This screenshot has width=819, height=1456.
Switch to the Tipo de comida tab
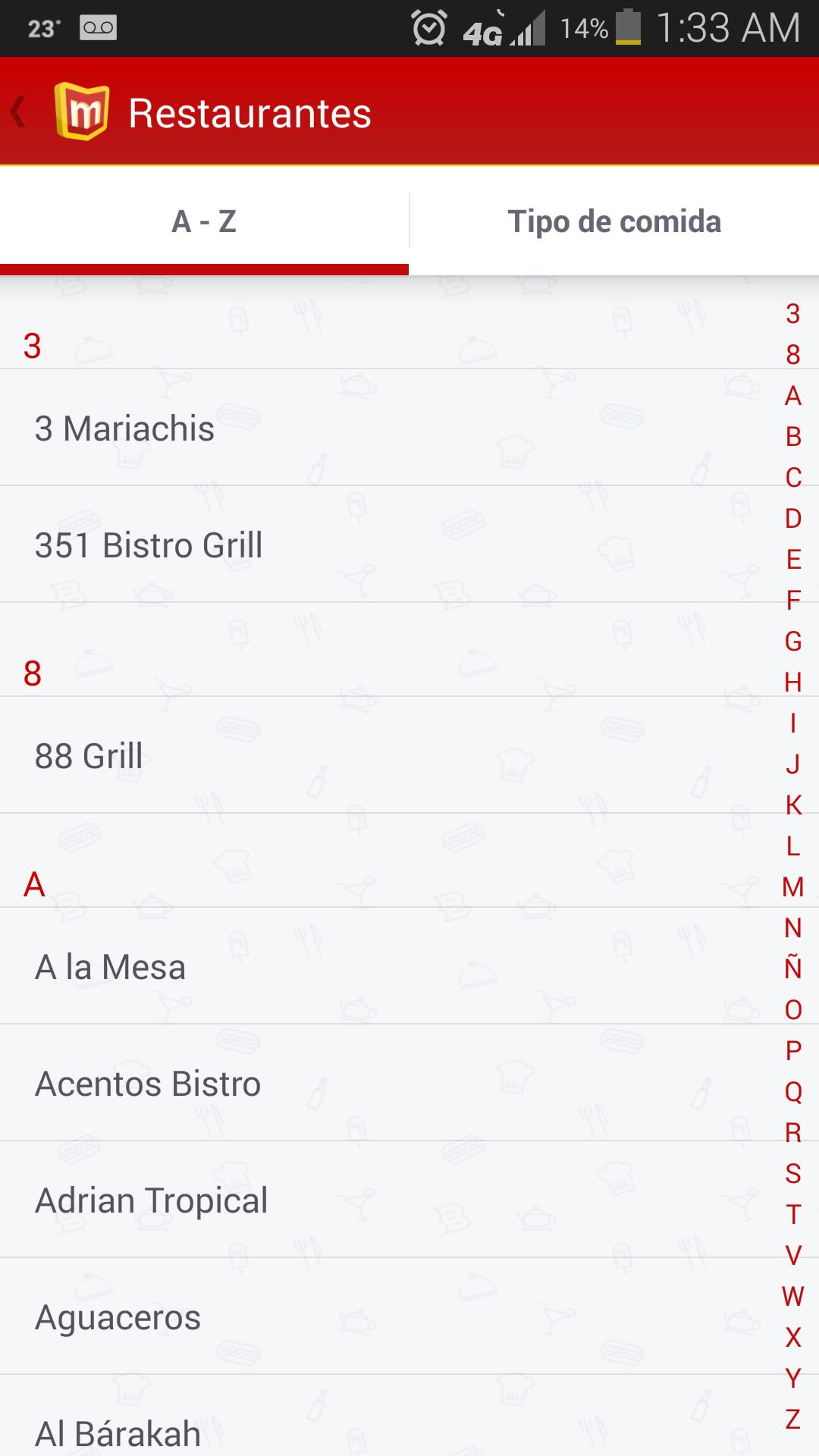(x=614, y=221)
